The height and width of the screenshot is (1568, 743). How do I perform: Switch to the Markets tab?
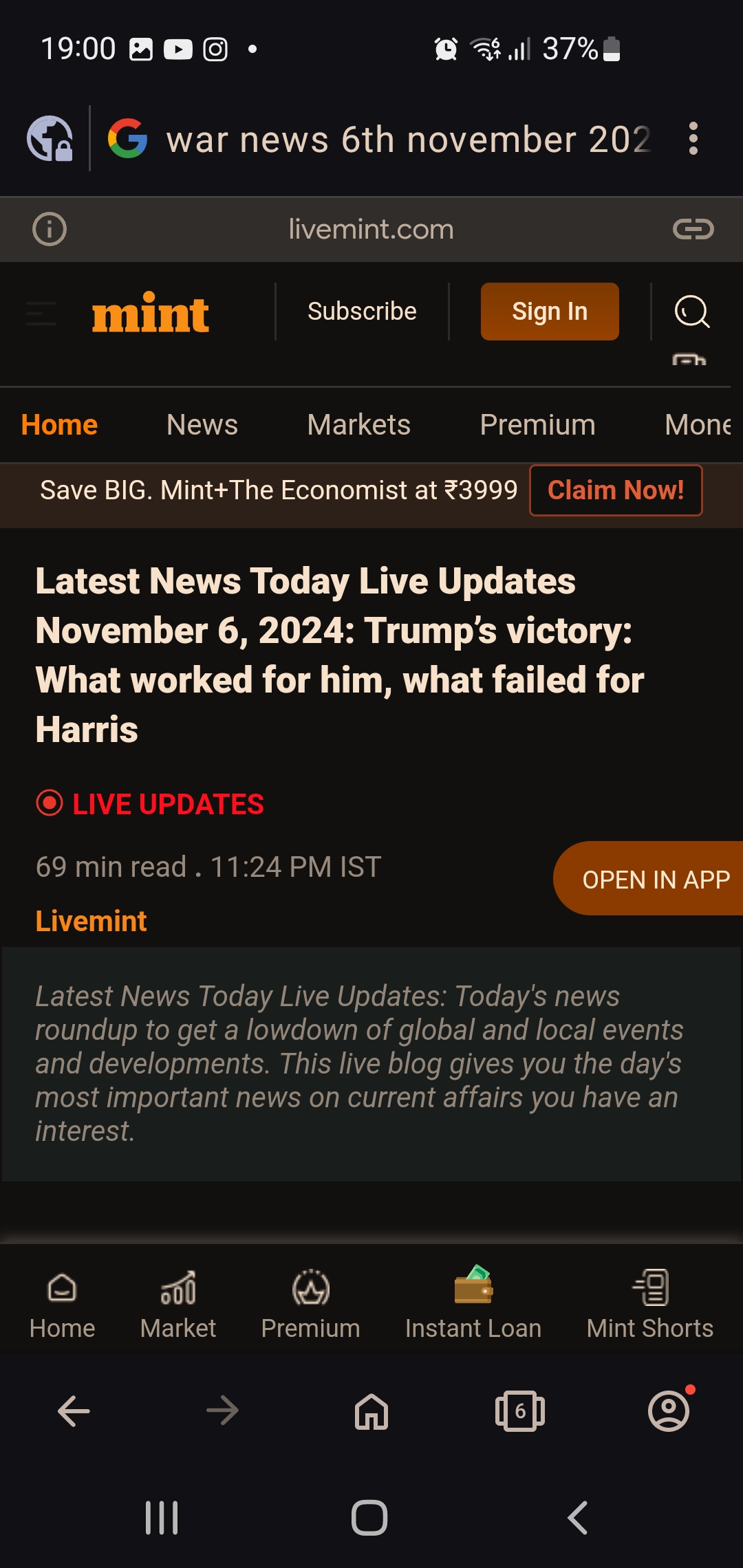click(x=359, y=425)
